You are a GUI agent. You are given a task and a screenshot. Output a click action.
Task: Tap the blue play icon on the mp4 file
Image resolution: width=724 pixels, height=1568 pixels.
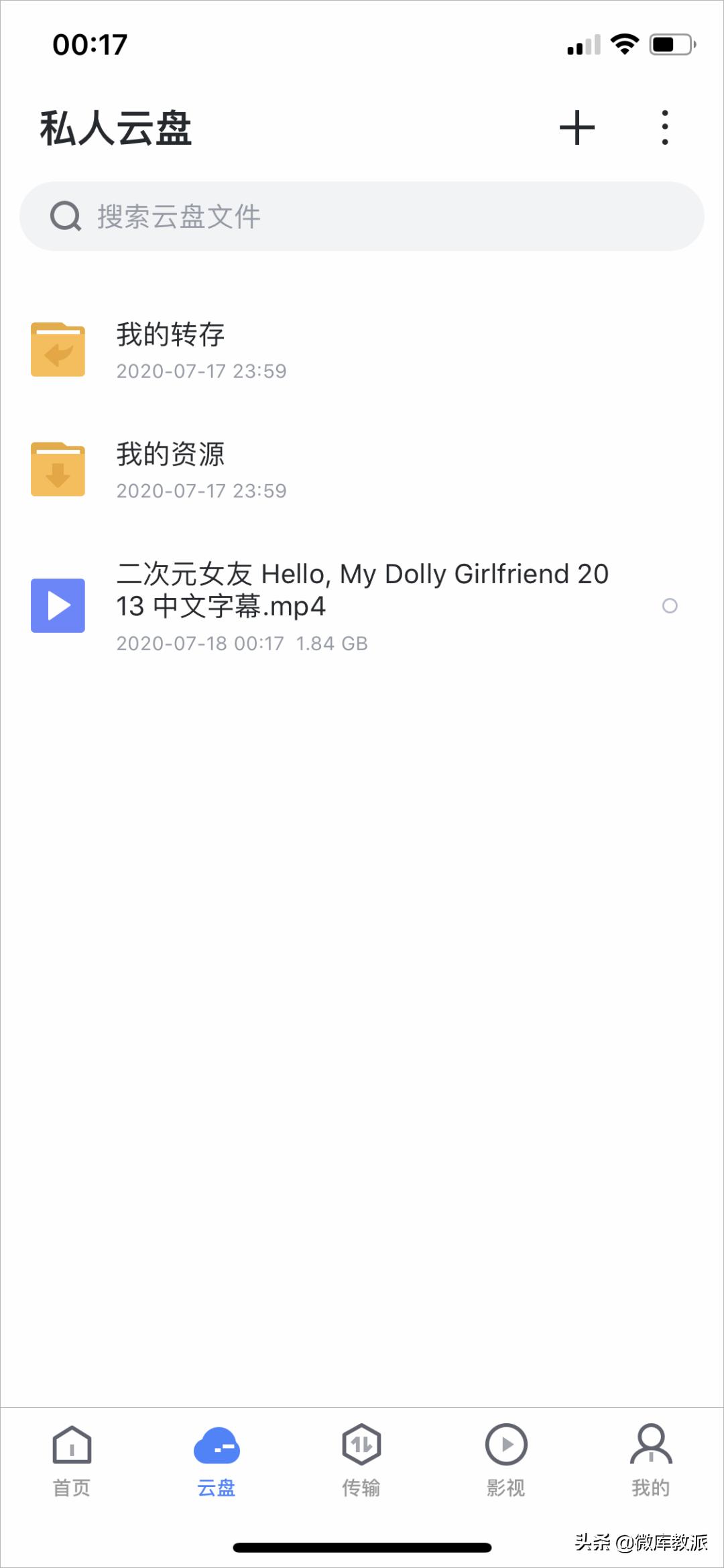point(58,605)
